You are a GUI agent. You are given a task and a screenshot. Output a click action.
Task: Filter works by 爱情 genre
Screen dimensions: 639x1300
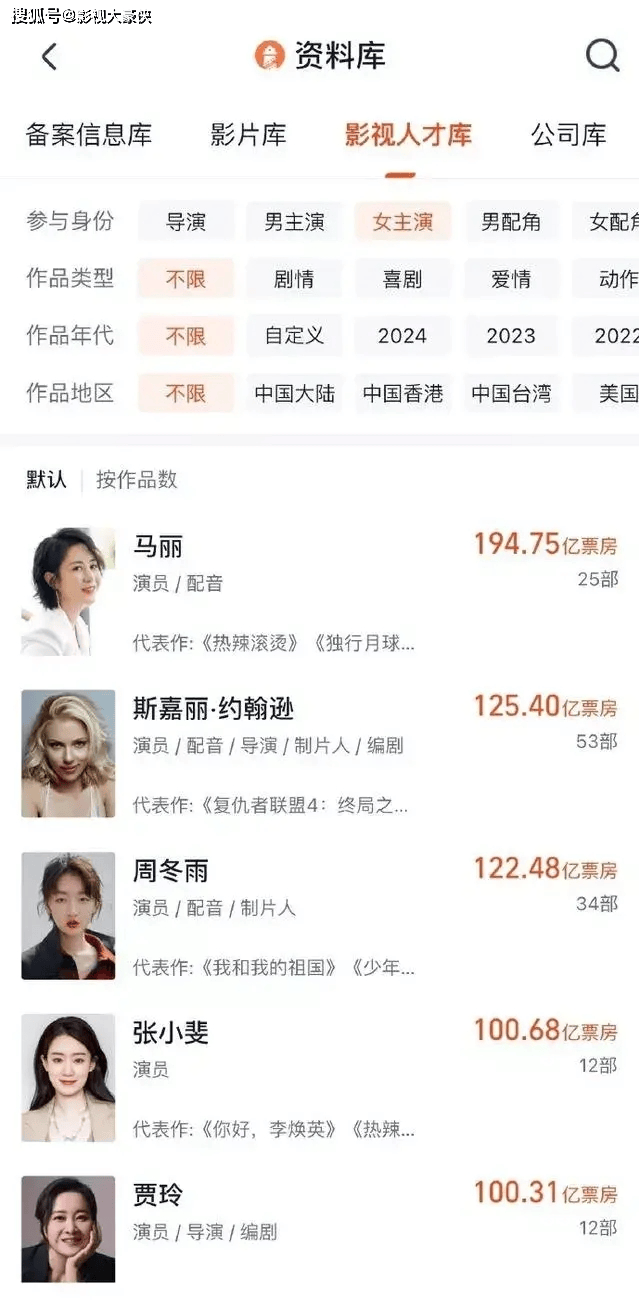511,279
